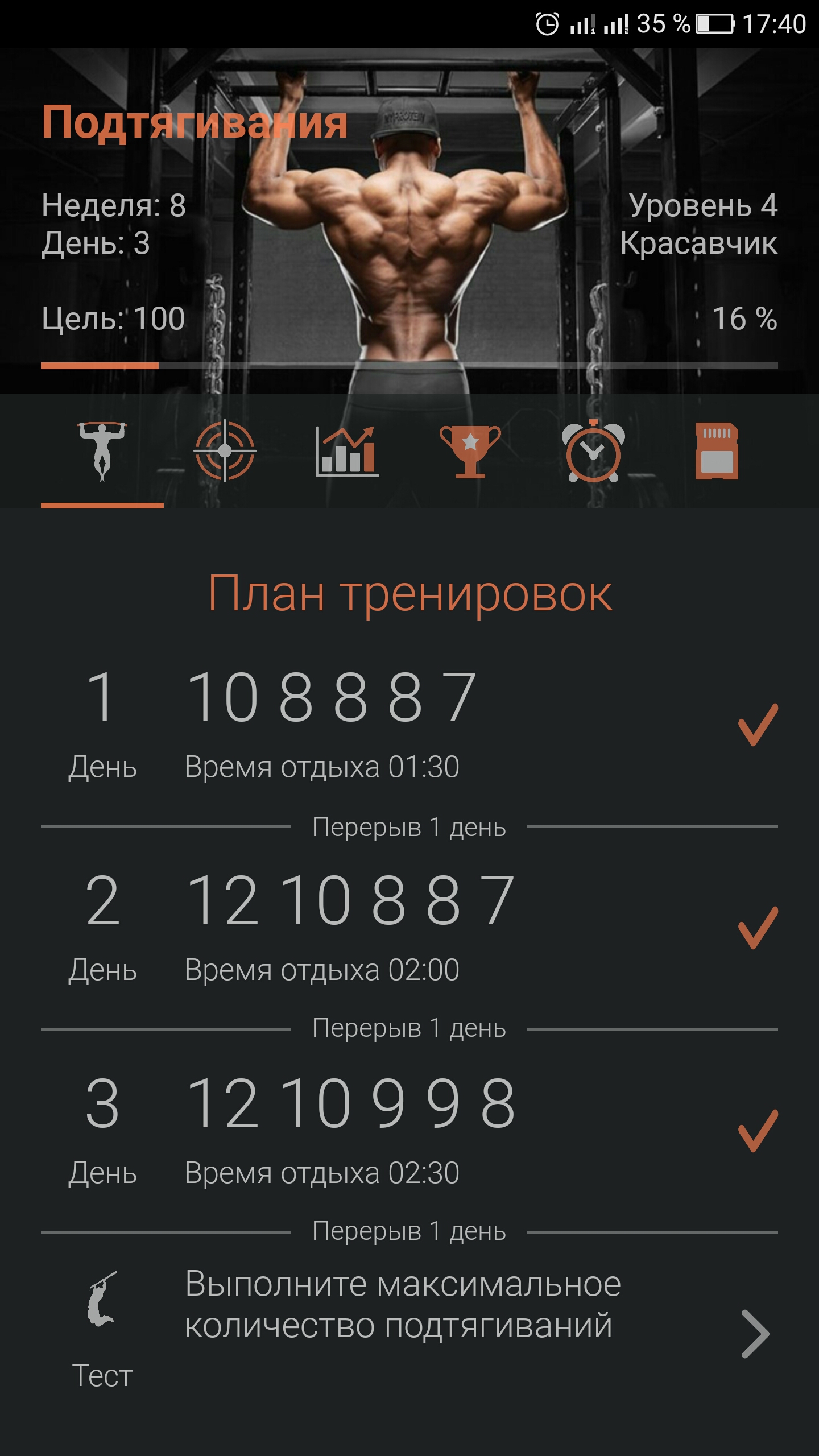
Task: Open the alarm clock reminder tab
Action: [593, 452]
